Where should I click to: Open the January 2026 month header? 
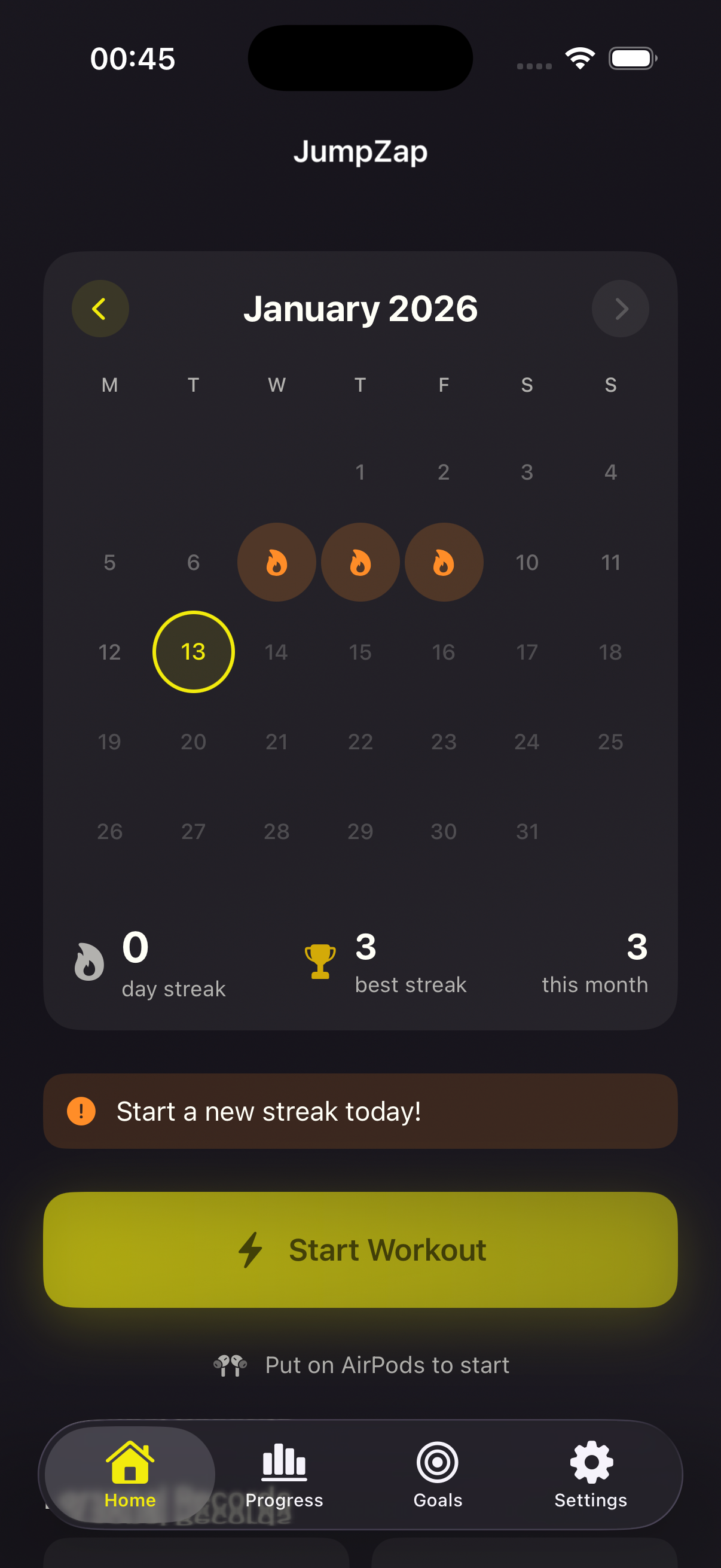click(x=360, y=309)
